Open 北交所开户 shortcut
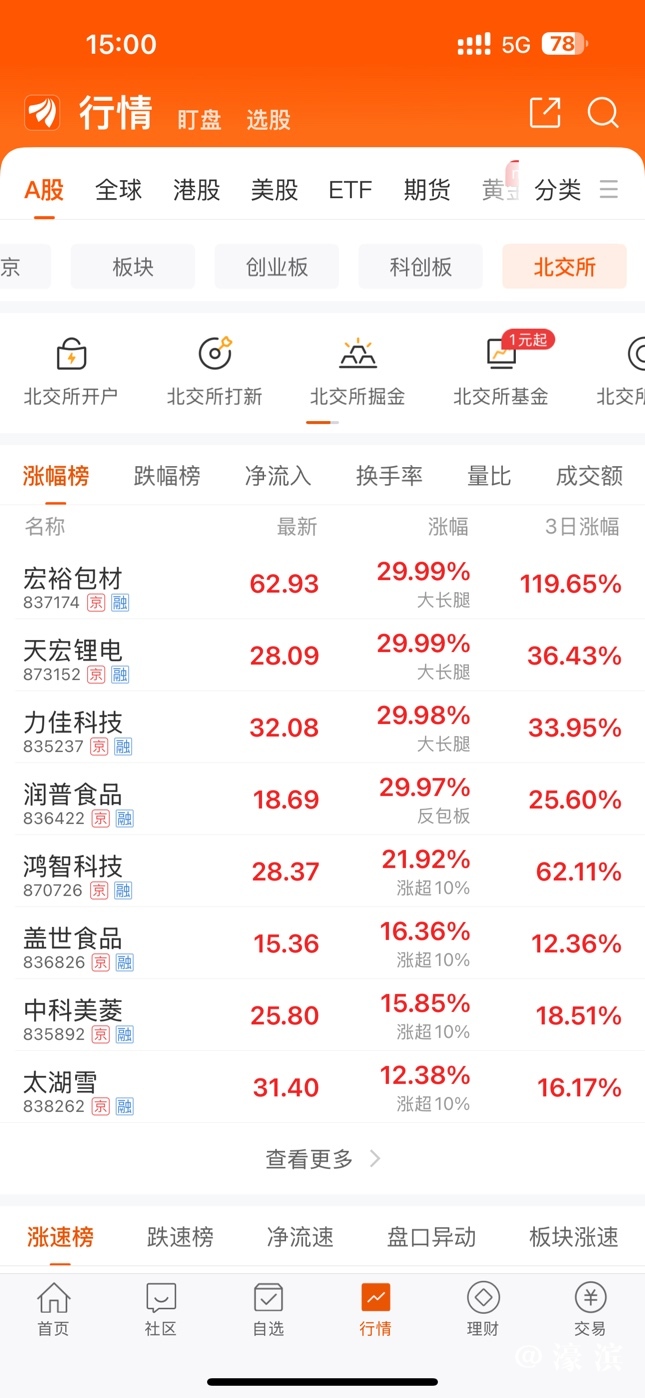Screen dimensions: 645x1398 click(x=71, y=372)
